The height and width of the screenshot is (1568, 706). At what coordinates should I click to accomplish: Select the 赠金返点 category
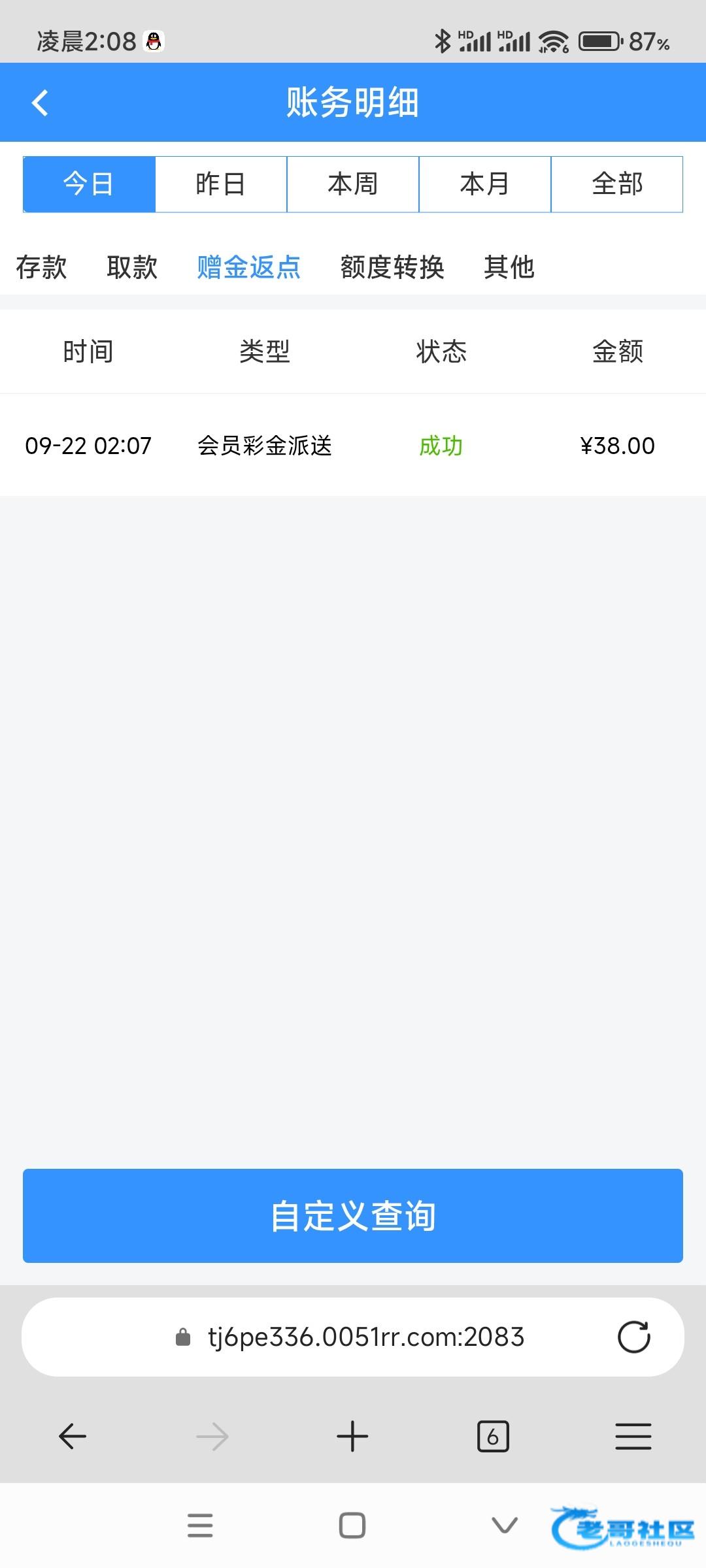tap(248, 267)
